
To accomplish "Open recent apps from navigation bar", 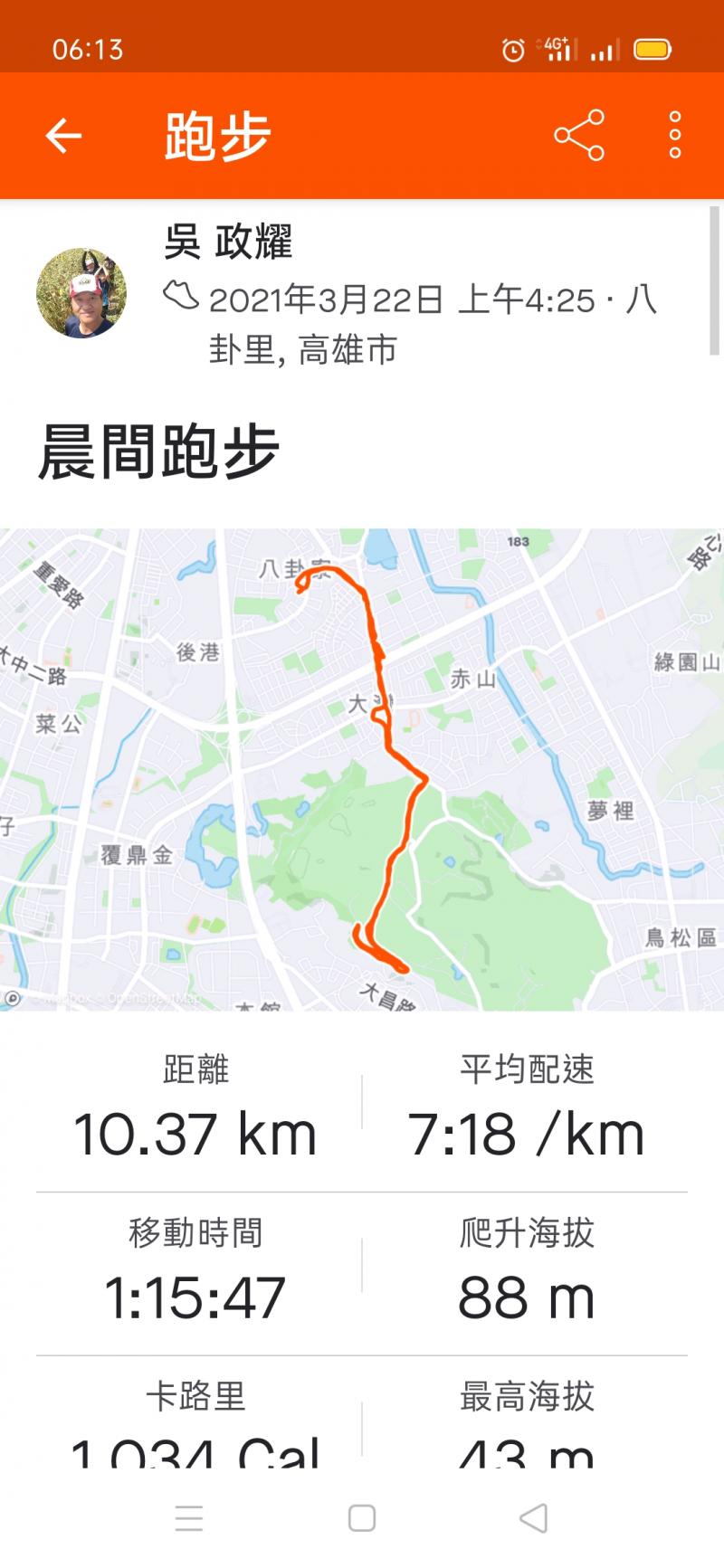I will pos(189,1518).
